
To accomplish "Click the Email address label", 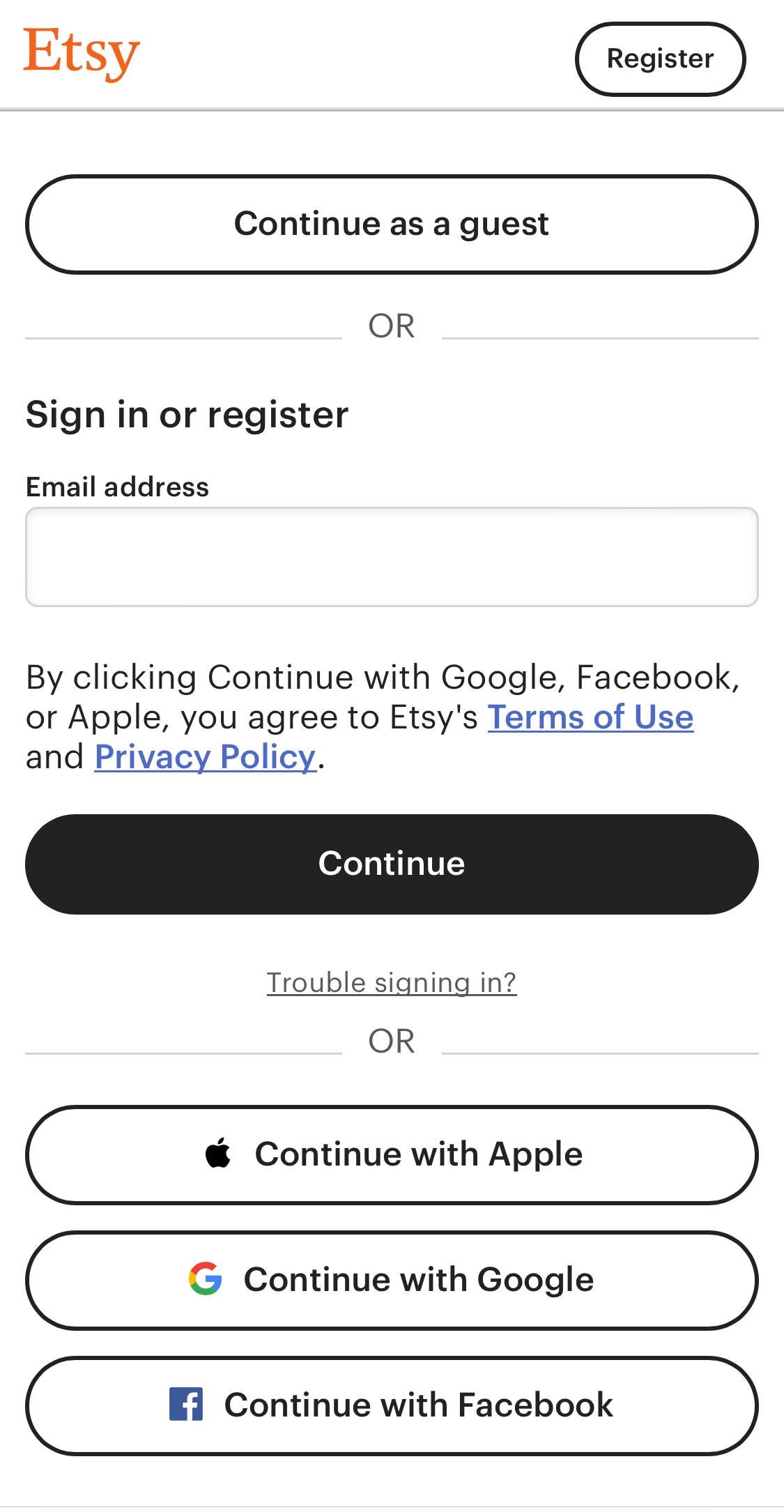I will (117, 487).
